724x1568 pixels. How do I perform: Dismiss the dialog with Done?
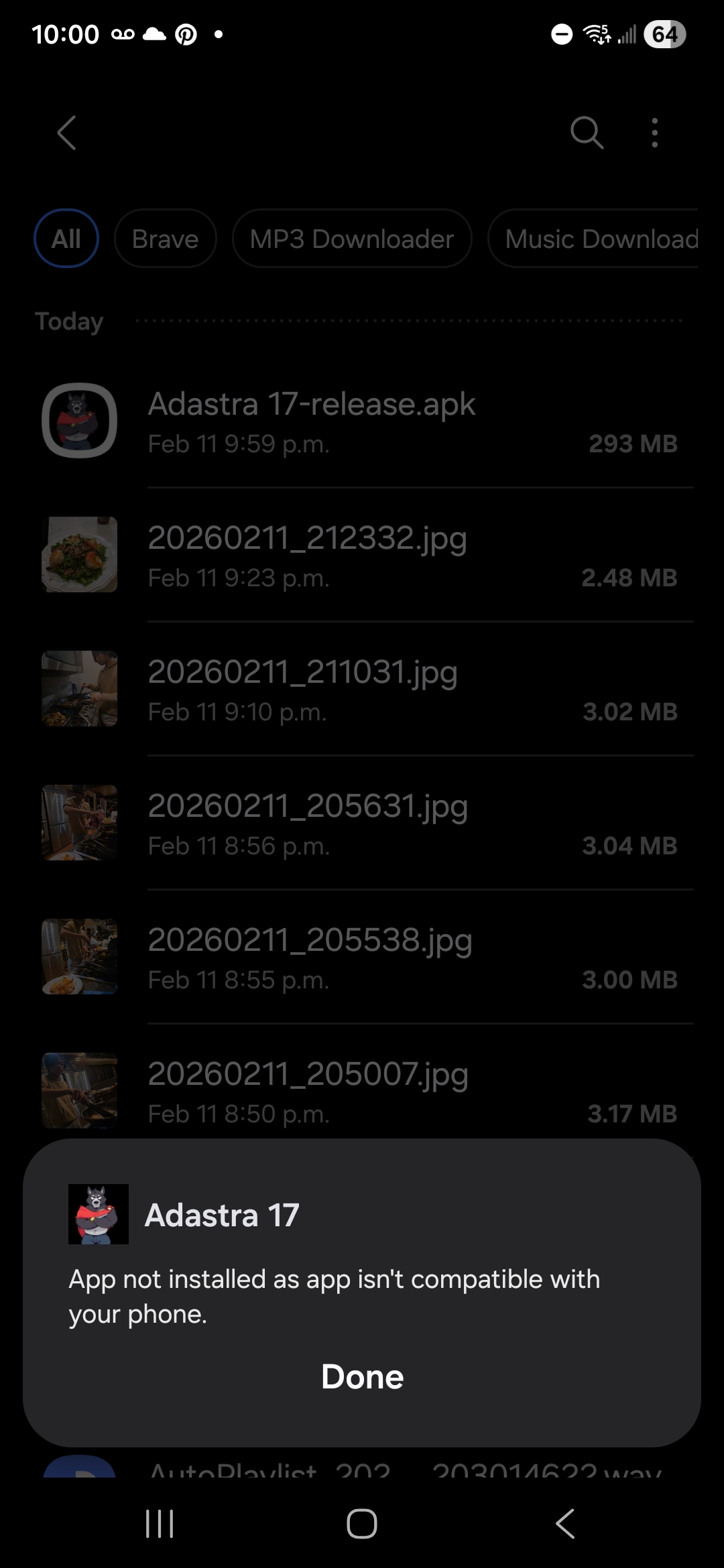362,1377
